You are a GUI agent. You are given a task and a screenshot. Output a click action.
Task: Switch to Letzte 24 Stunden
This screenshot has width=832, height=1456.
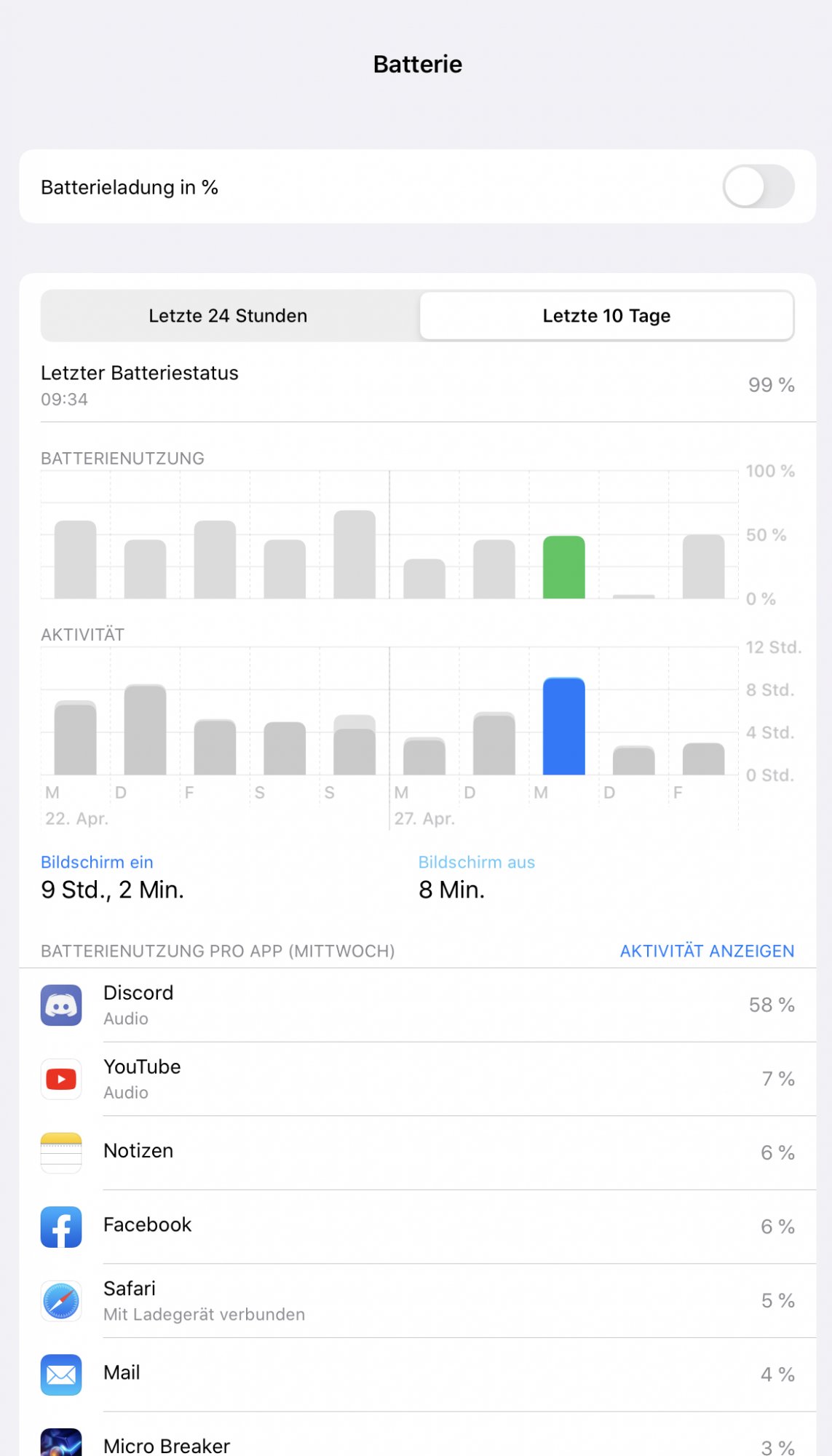point(229,316)
